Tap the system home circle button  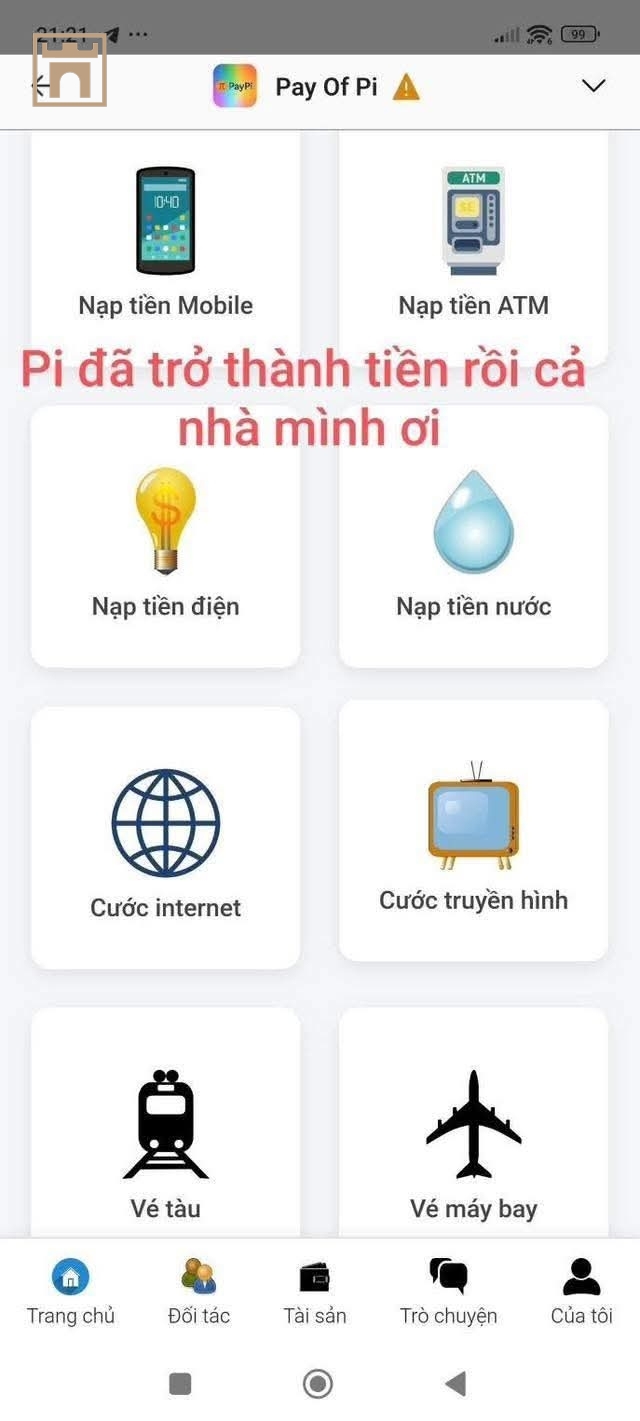(x=318, y=1384)
